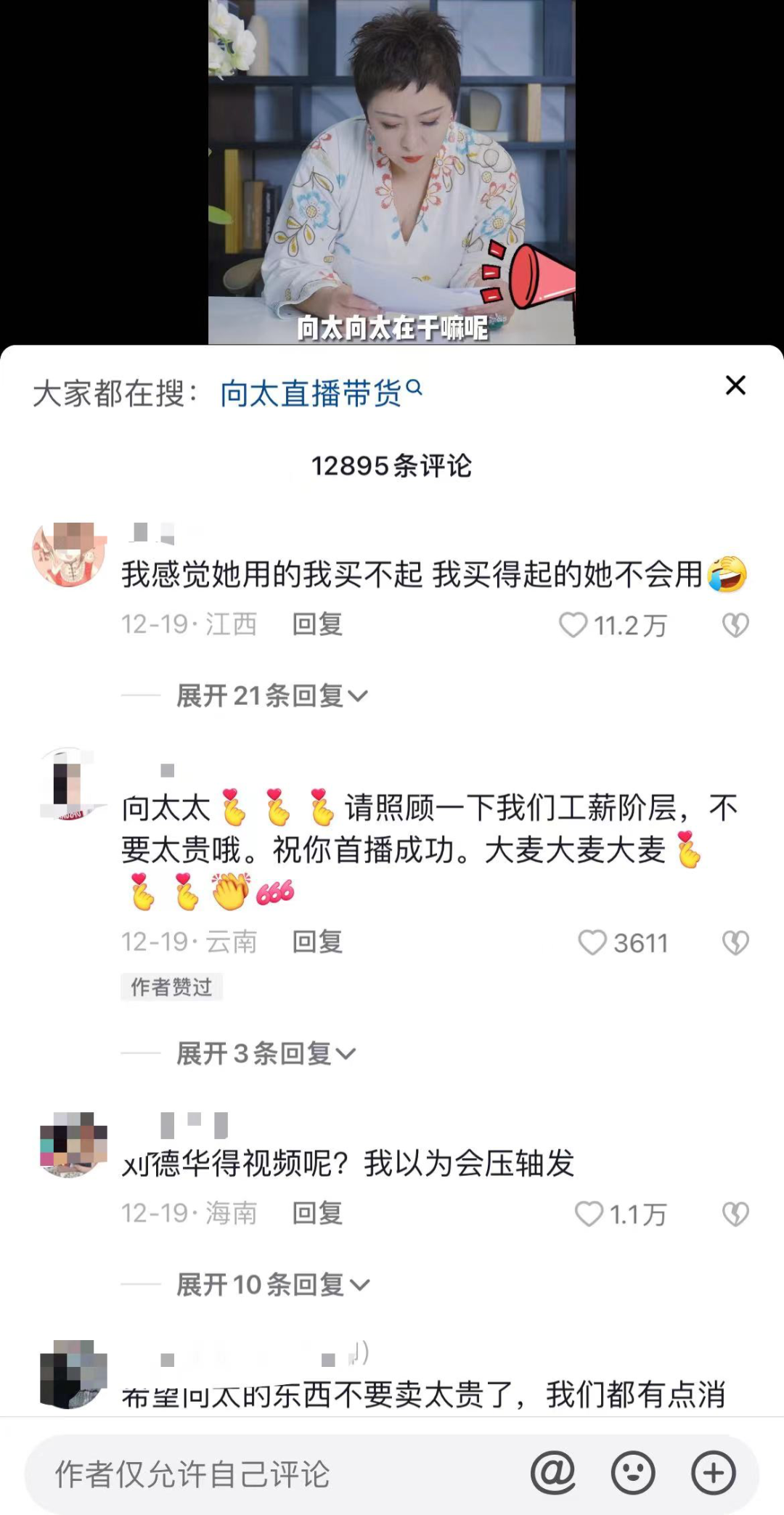Dislike the comment from 云南
The image size is (784, 1515).
pos(735,943)
